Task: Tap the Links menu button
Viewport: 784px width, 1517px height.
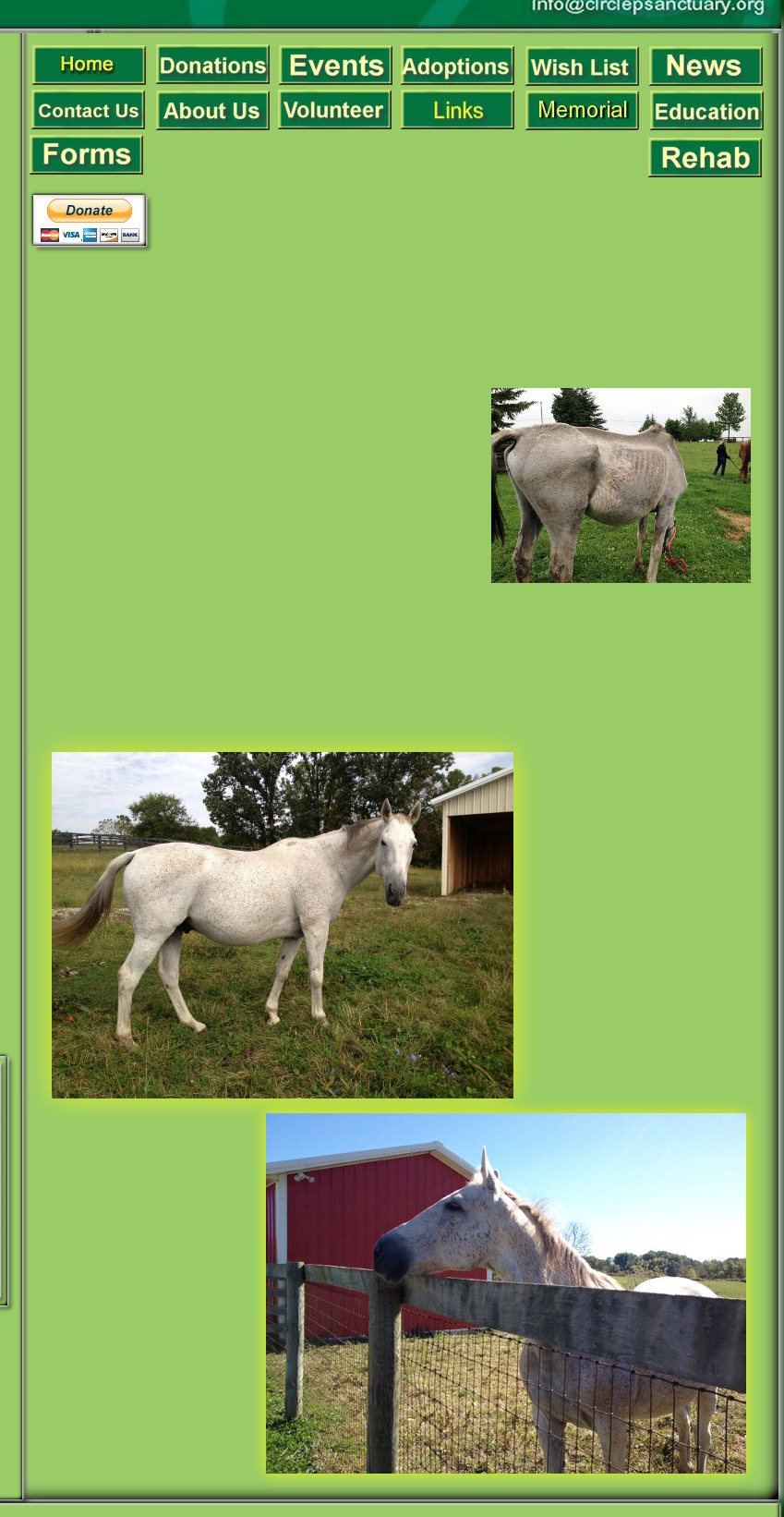Action: point(457,111)
